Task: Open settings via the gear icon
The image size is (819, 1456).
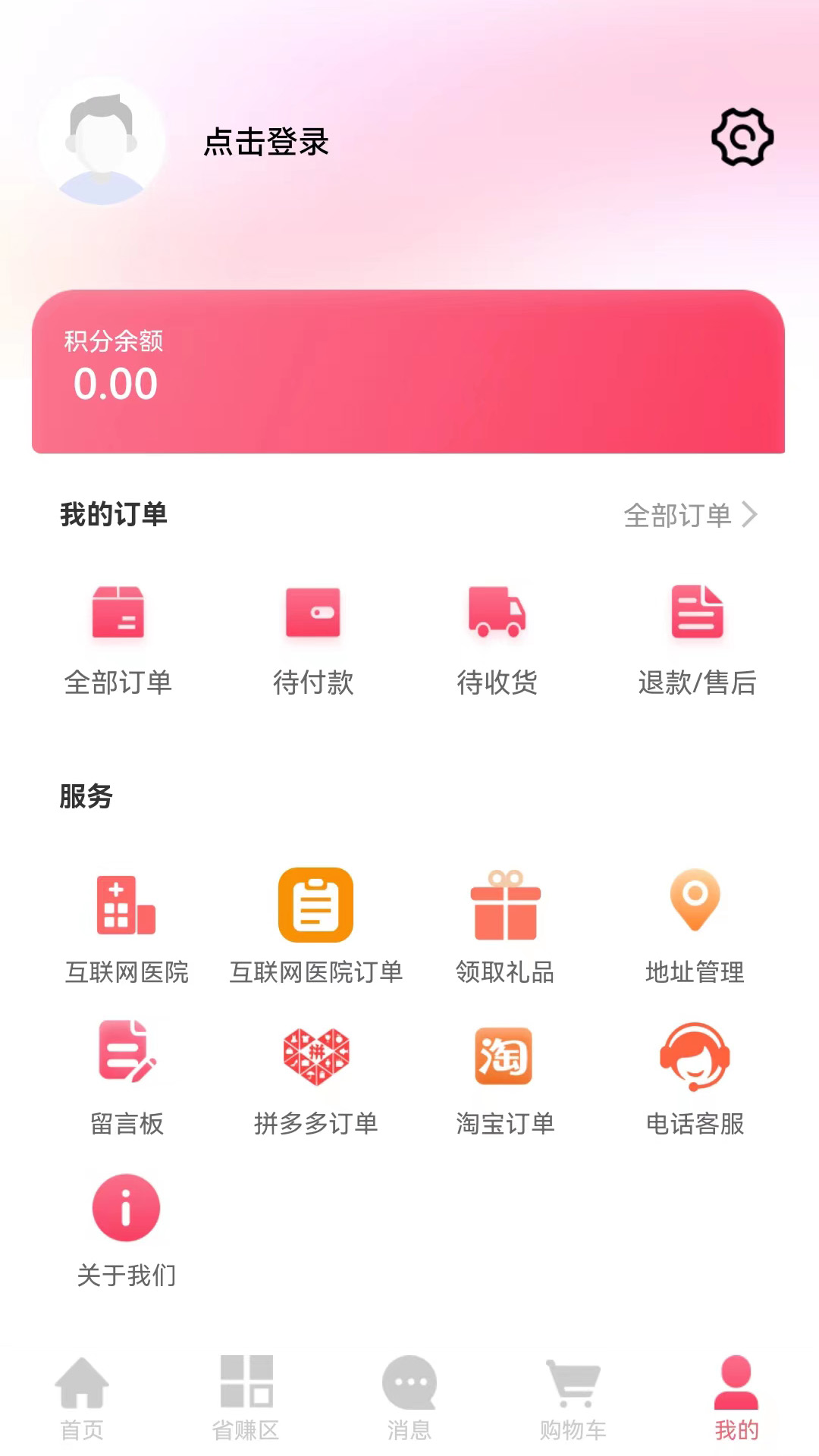Action: pyautogui.click(x=742, y=137)
